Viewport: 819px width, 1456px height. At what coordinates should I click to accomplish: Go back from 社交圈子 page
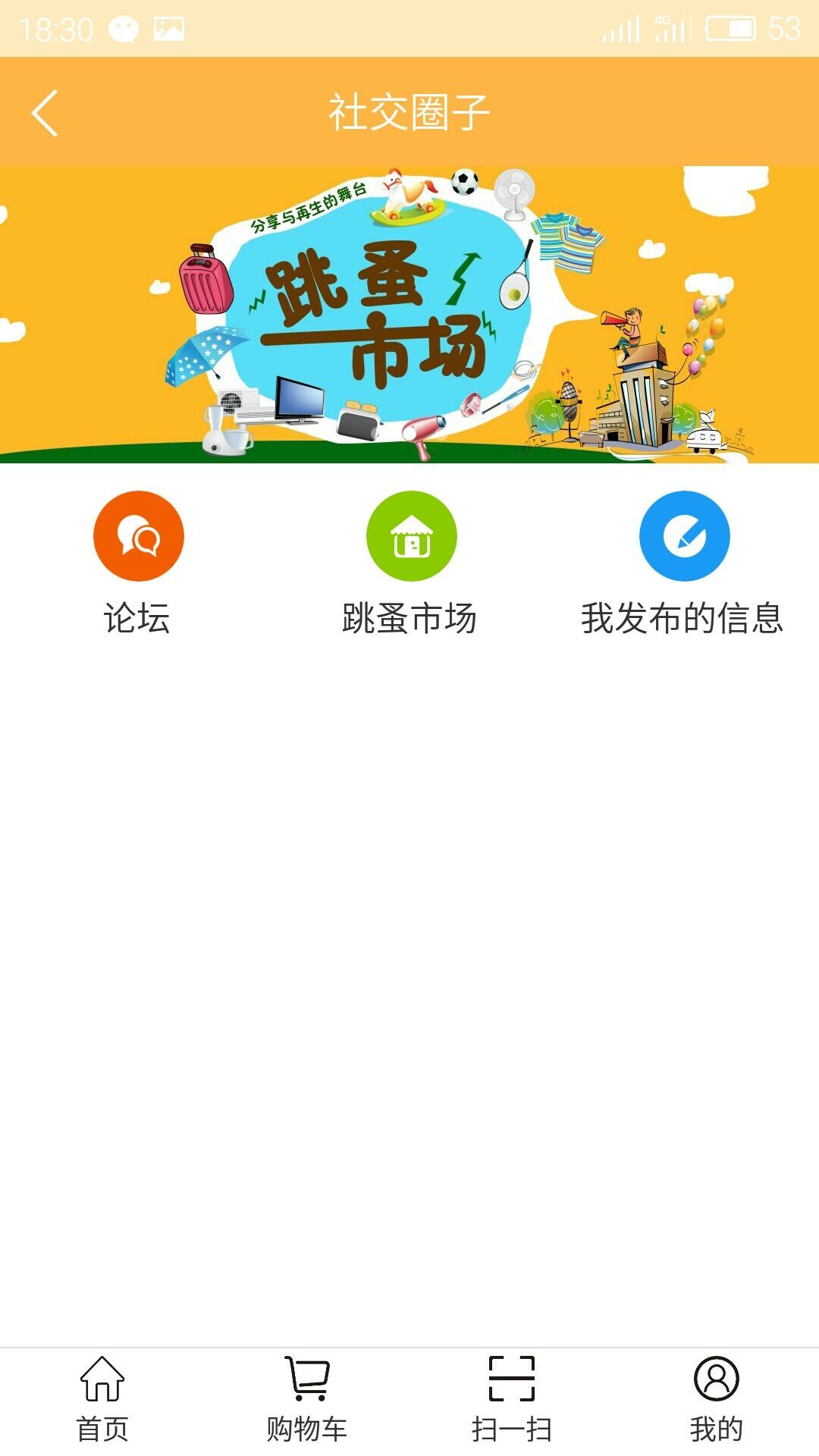click(45, 113)
